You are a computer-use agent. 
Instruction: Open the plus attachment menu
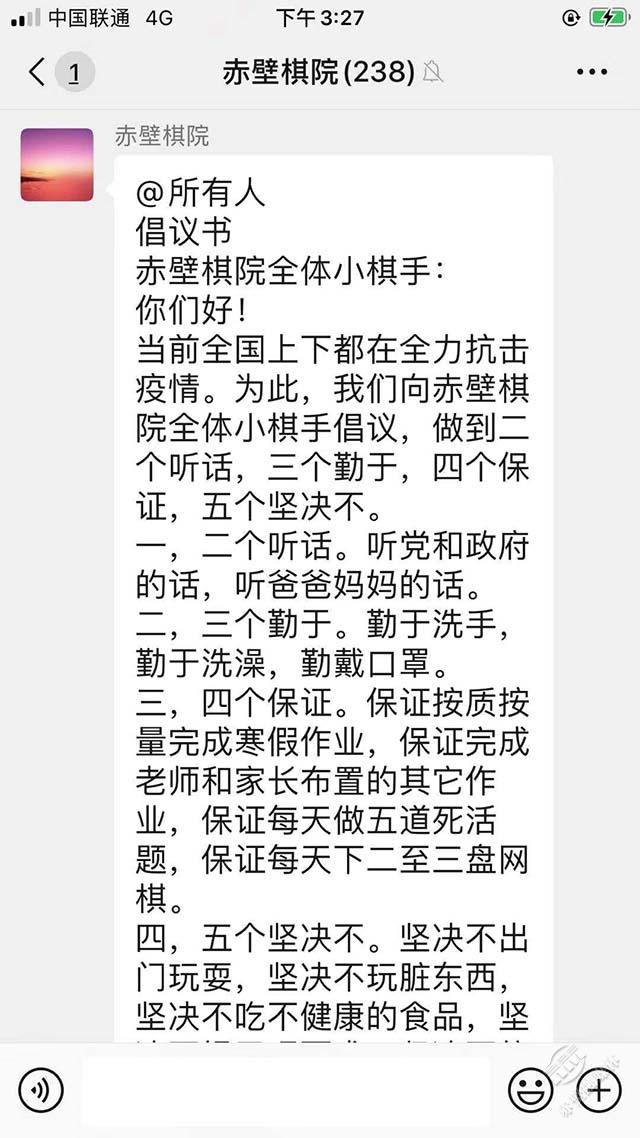599,1090
